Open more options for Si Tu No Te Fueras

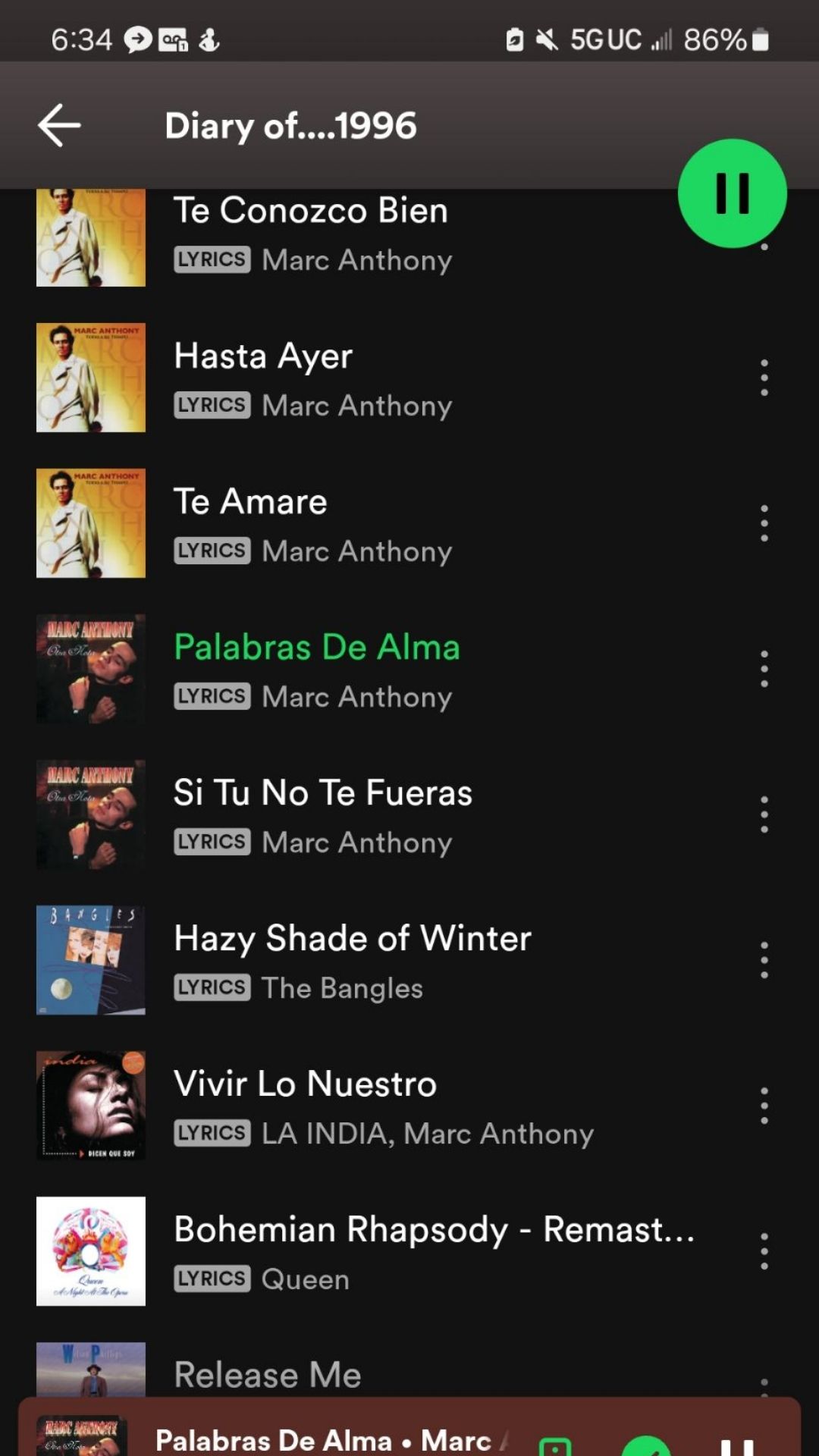764,814
